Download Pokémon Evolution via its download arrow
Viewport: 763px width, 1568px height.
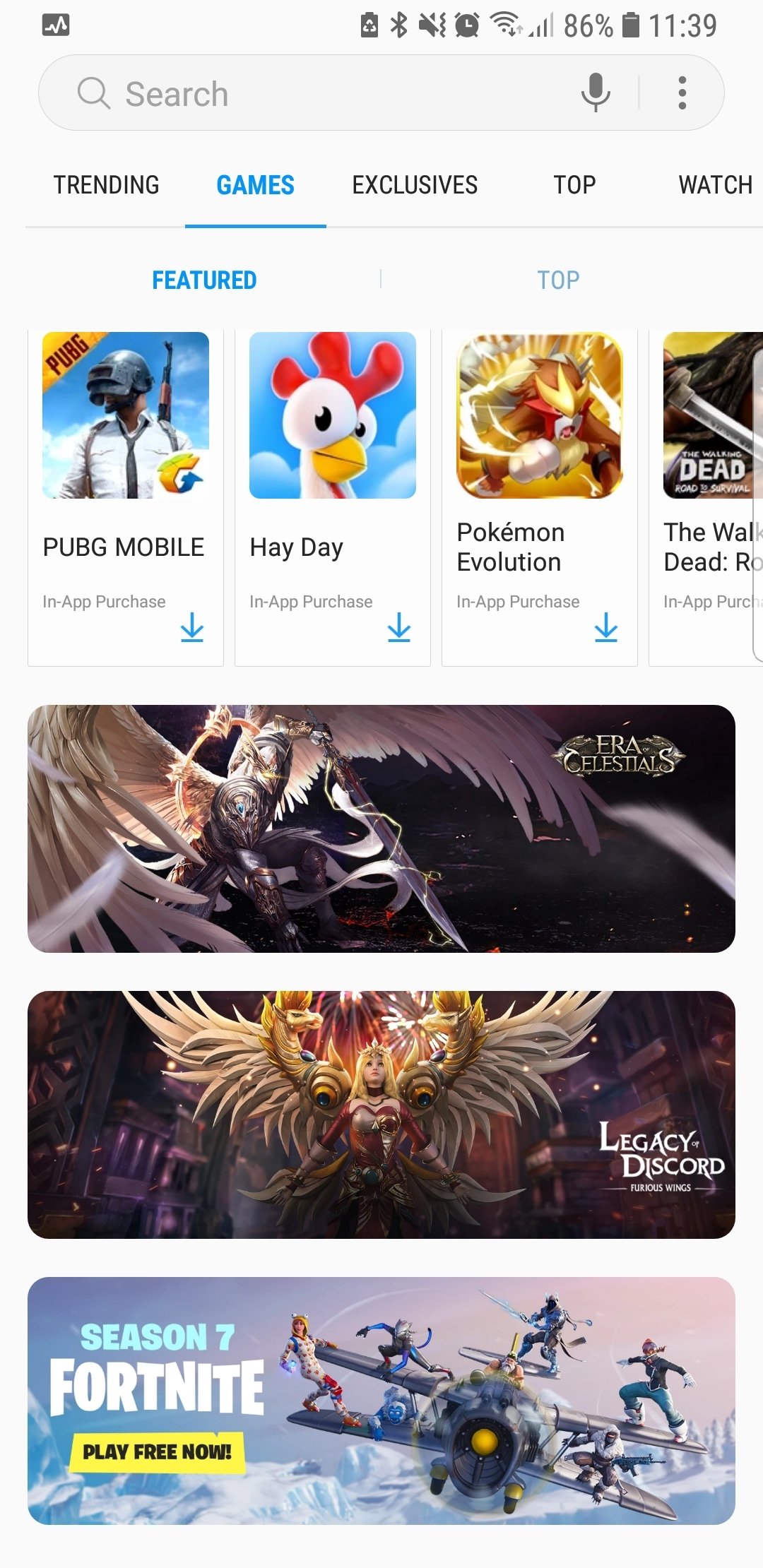tap(606, 631)
